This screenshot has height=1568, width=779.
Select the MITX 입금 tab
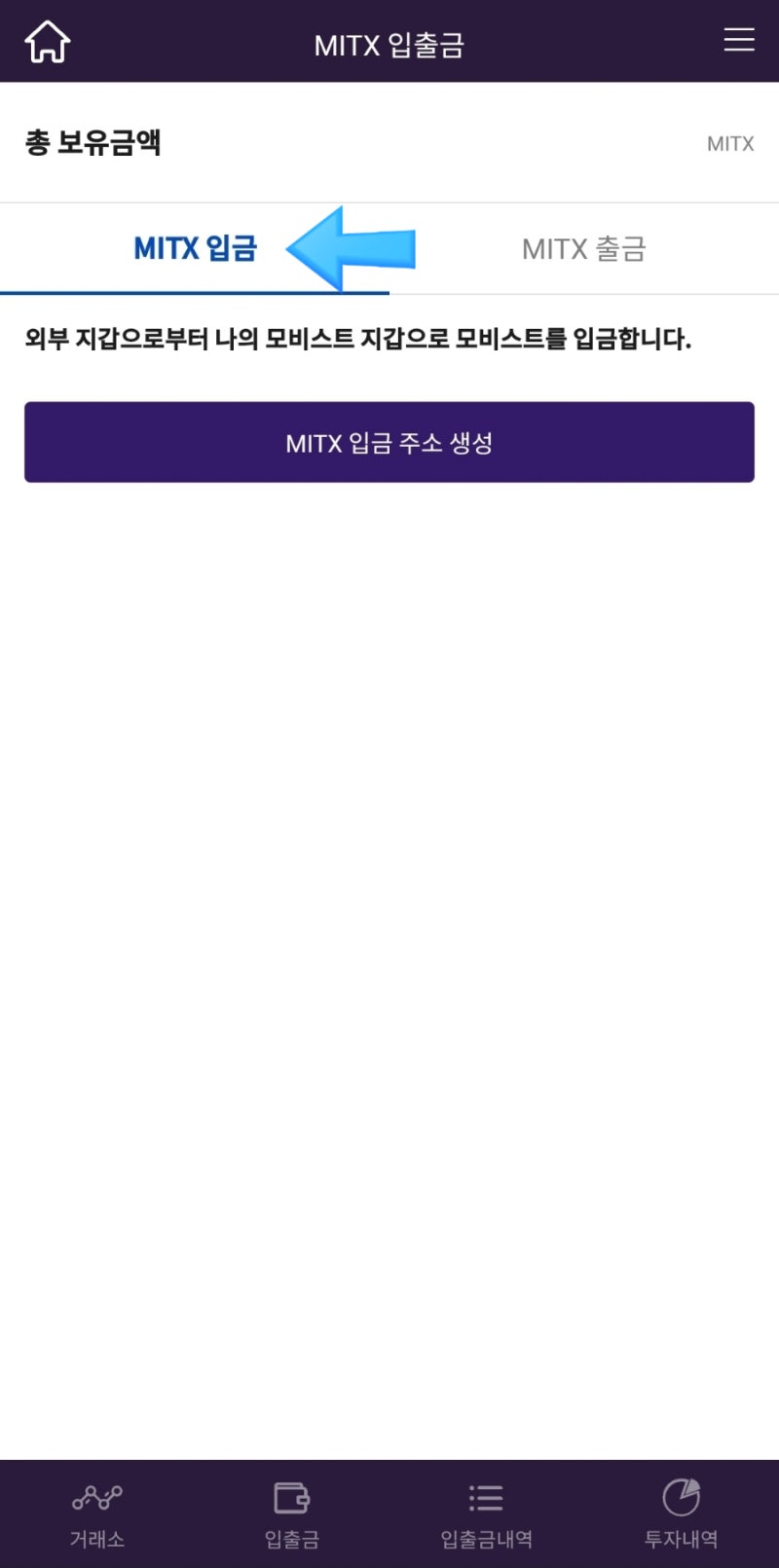pos(195,248)
